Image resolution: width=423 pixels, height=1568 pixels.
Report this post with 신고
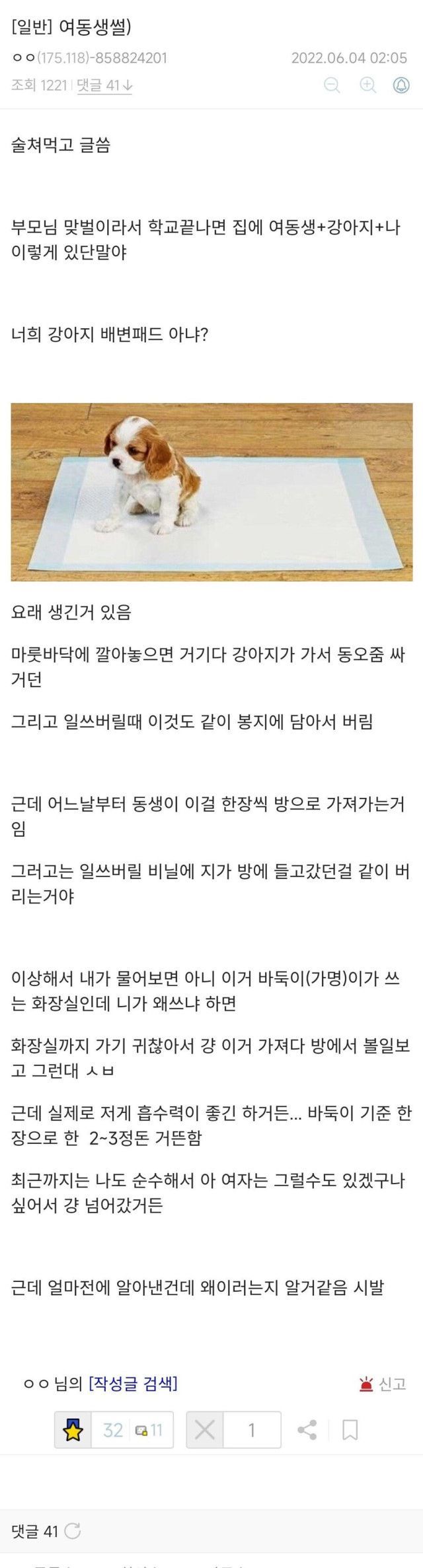(x=383, y=1384)
